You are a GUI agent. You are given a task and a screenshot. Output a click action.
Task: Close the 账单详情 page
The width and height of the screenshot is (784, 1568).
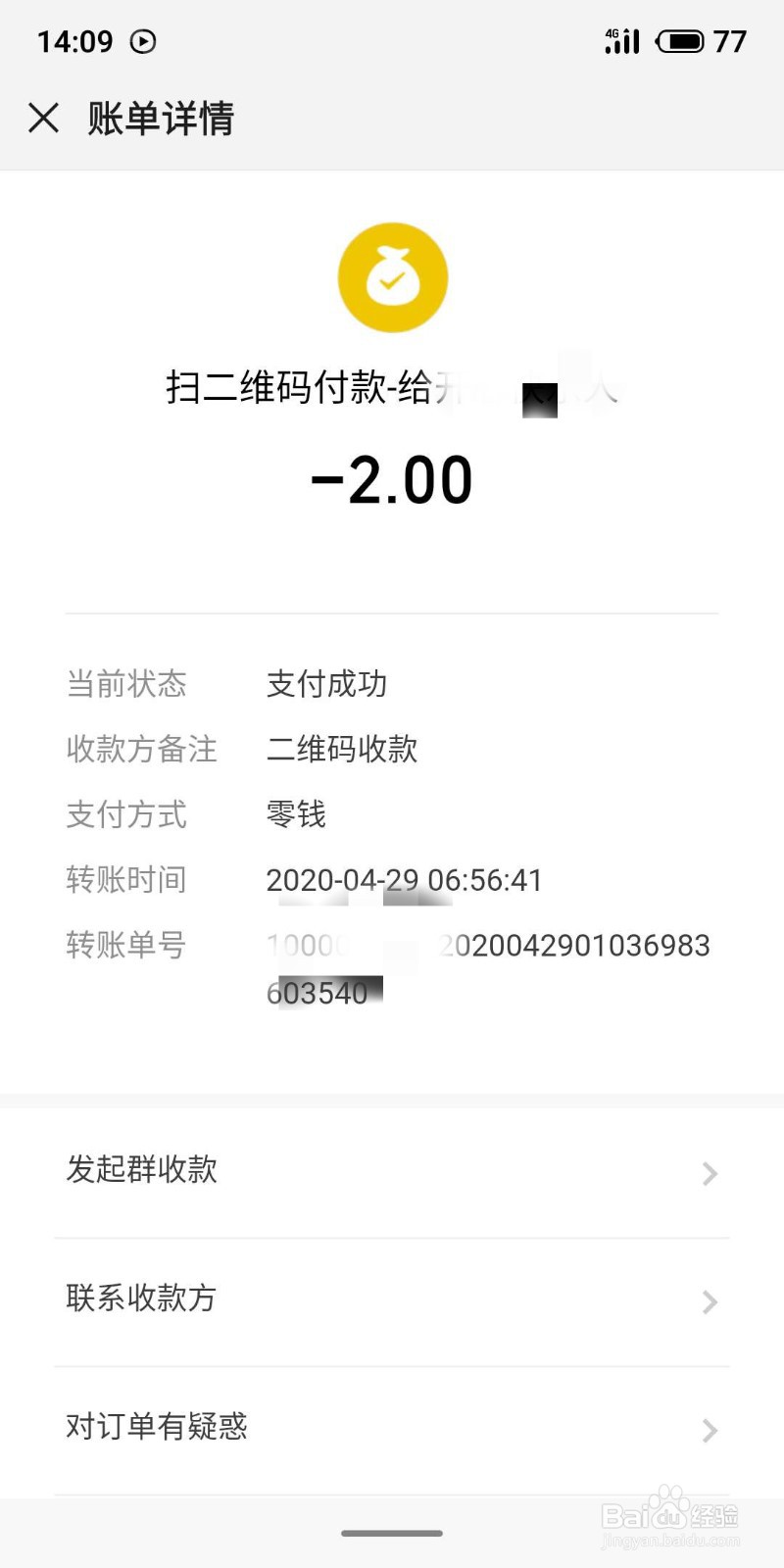(x=44, y=118)
